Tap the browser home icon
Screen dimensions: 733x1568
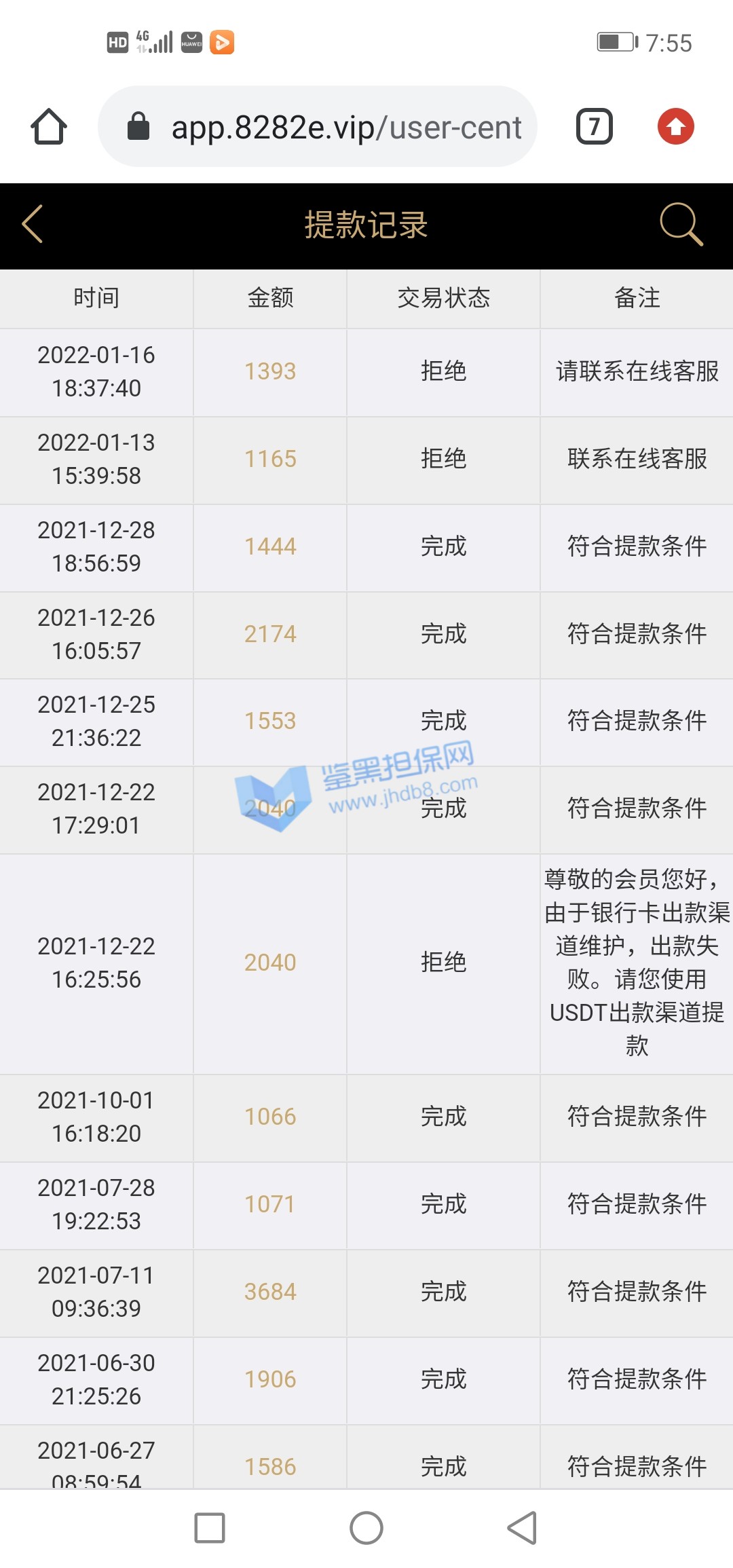coord(49,127)
